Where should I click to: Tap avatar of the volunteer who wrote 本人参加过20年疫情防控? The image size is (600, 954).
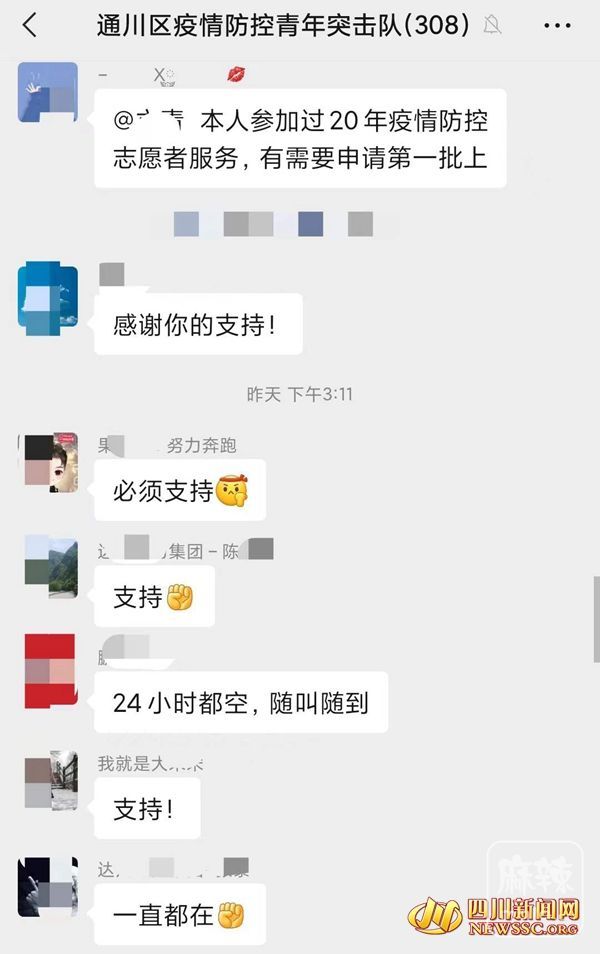pyautogui.click(x=48, y=92)
